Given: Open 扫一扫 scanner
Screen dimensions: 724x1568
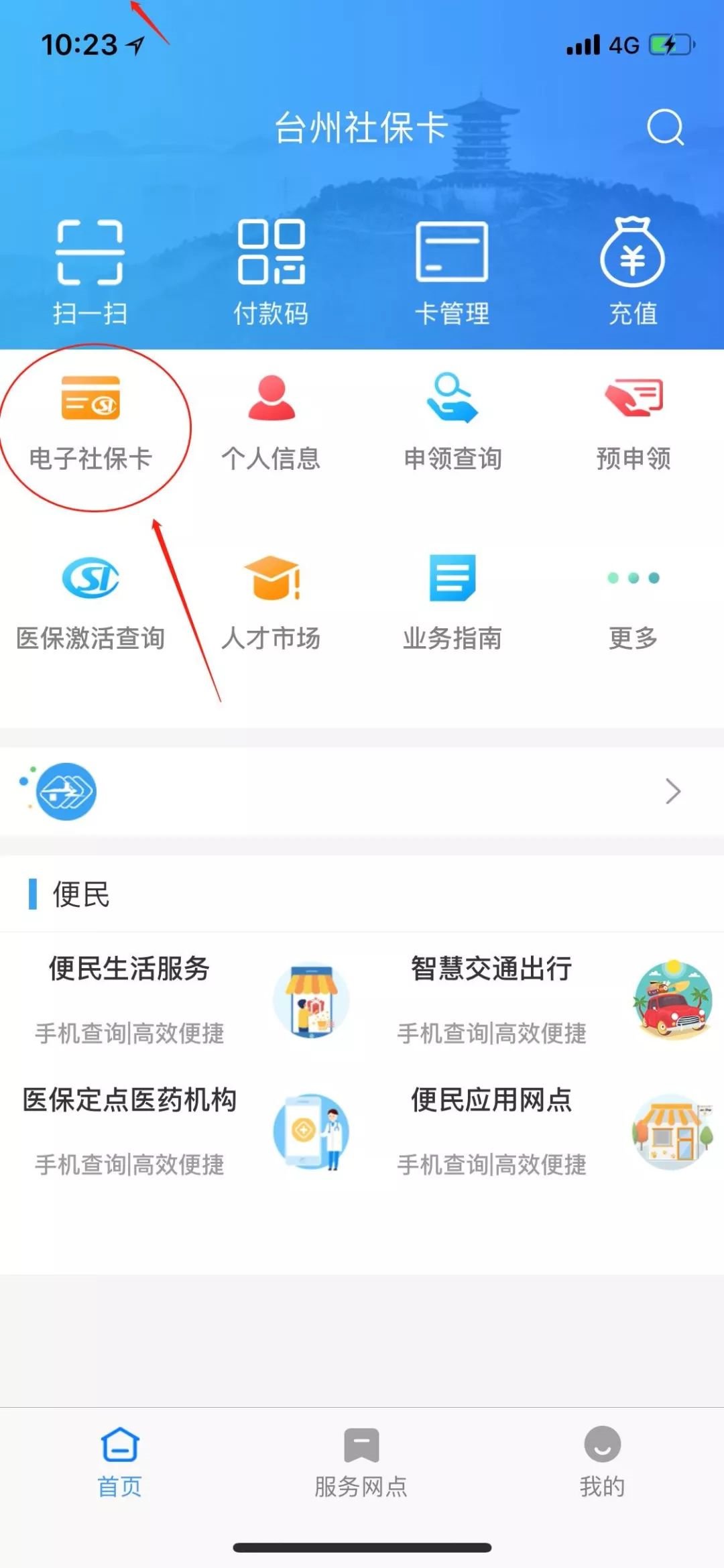Looking at the screenshot, I should [90, 270].
